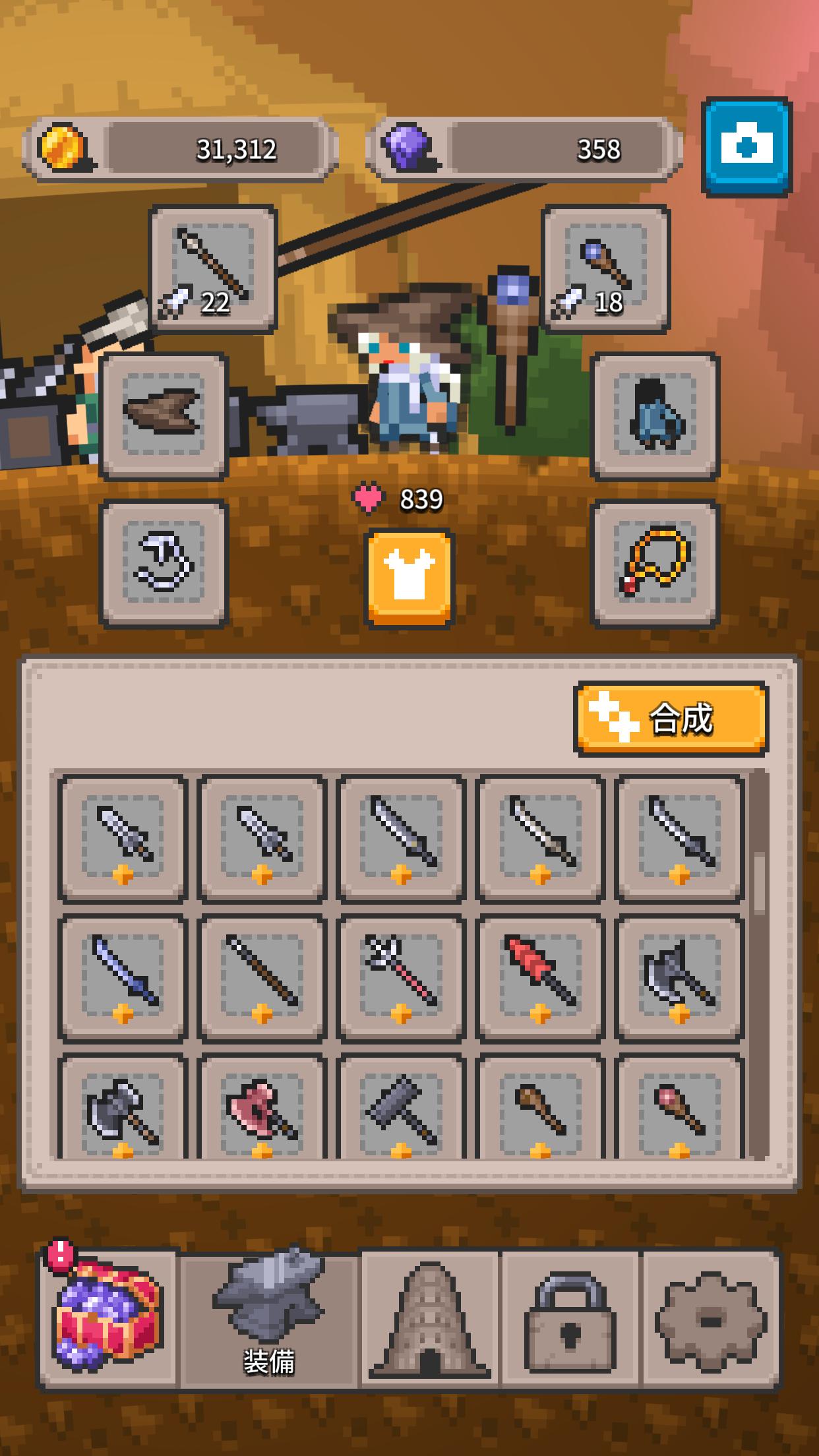Switch to the 装備 equipment tab
The width and height of the screenshot is (819, 1456).
[269, 1316]
